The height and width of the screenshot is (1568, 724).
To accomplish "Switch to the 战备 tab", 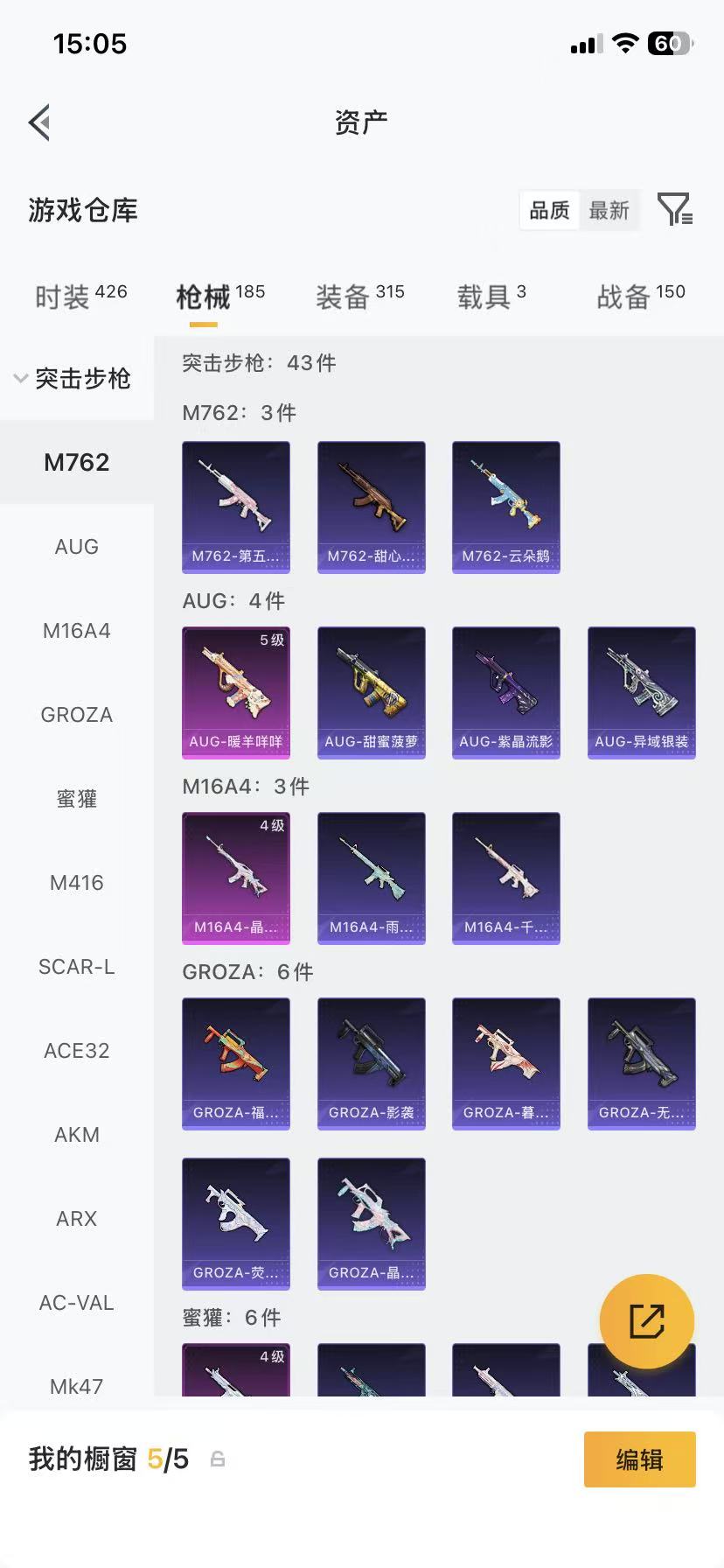I will (x=640, y=297).
